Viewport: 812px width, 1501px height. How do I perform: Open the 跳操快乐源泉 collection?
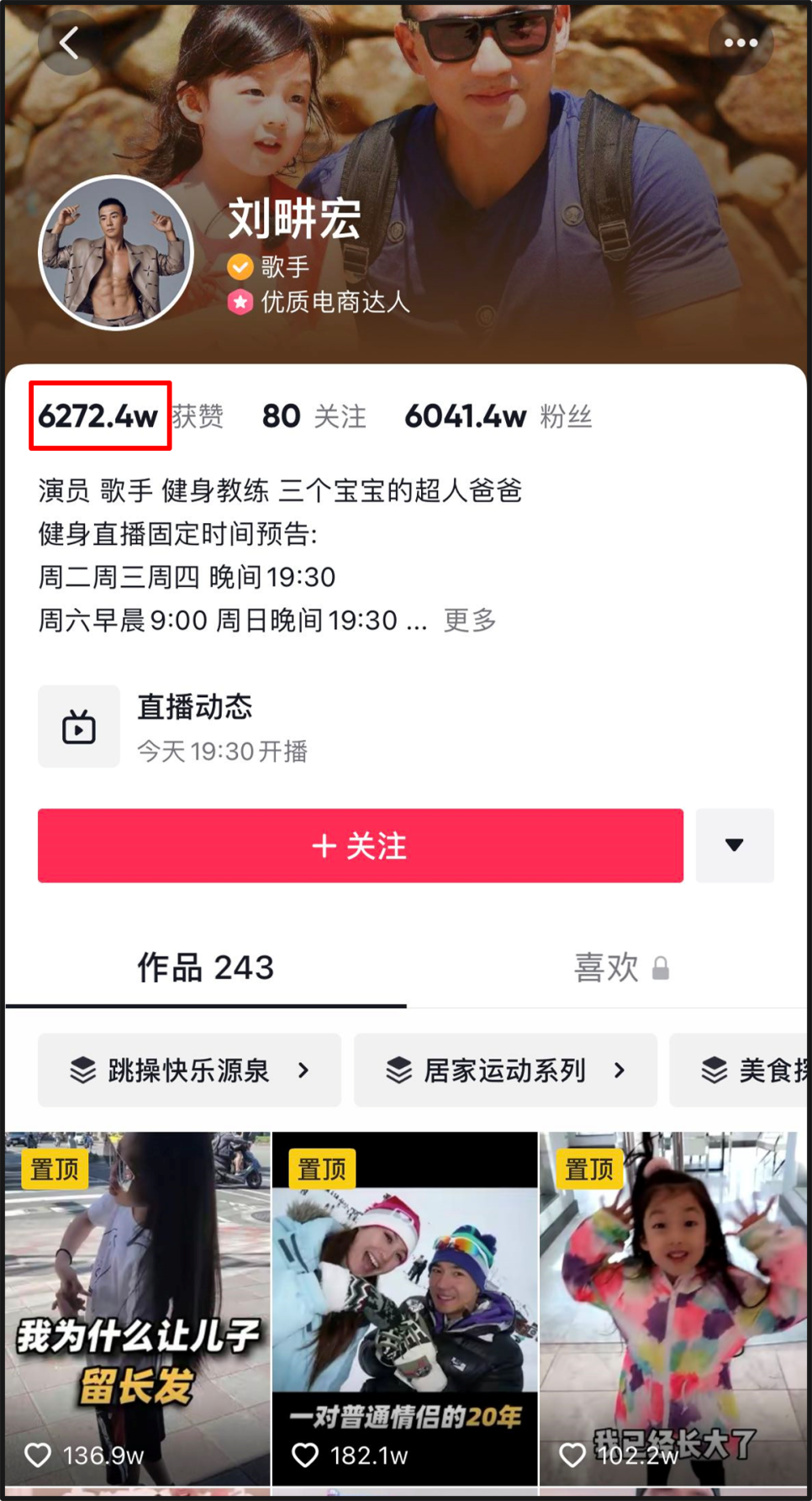click(x=189, y=1070)
